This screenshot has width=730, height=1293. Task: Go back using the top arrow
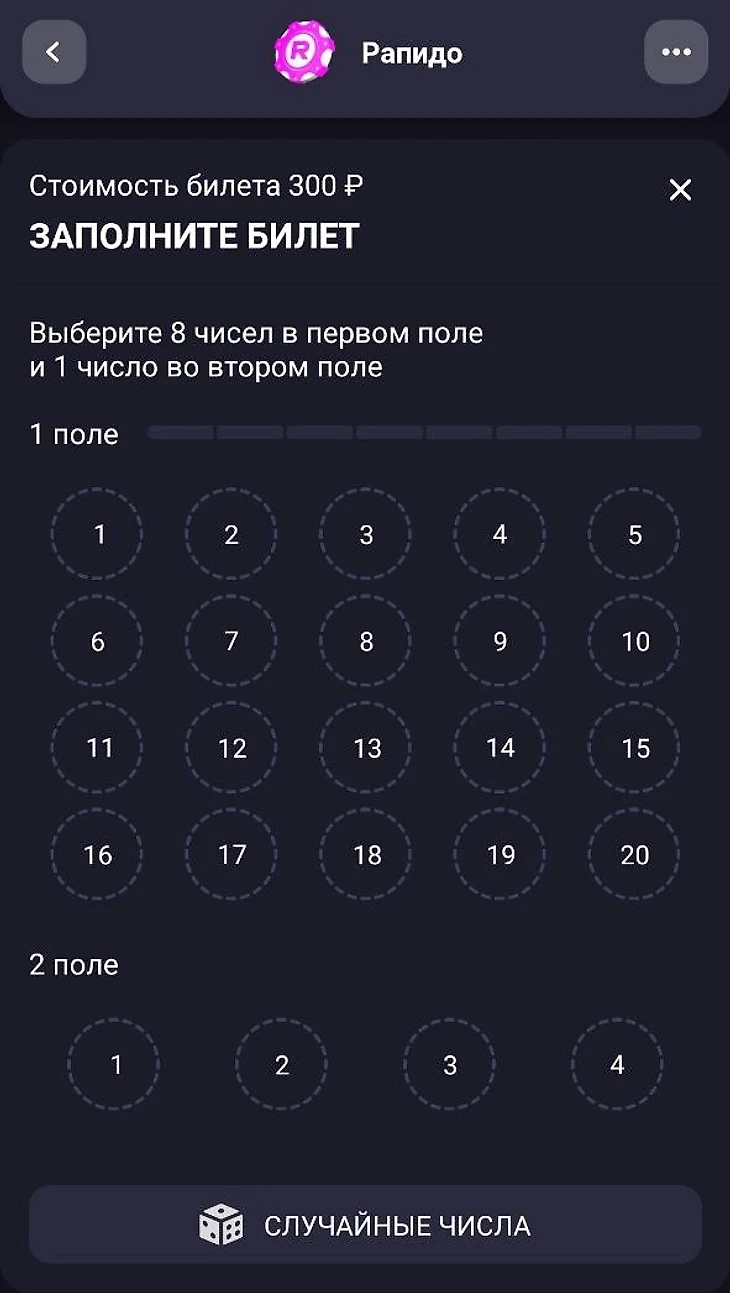point(54,52)
